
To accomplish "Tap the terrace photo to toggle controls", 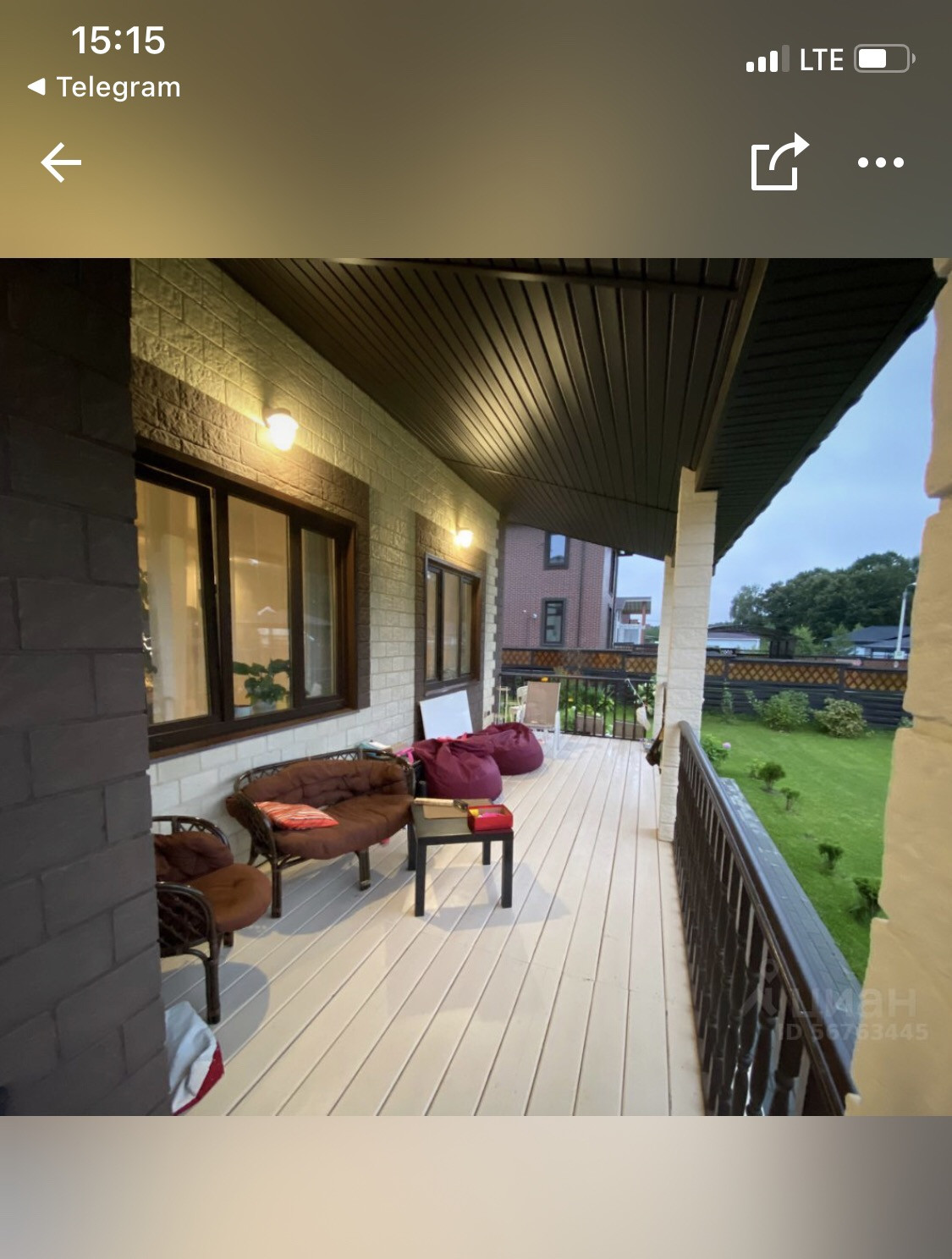I will tap(476, 685).
